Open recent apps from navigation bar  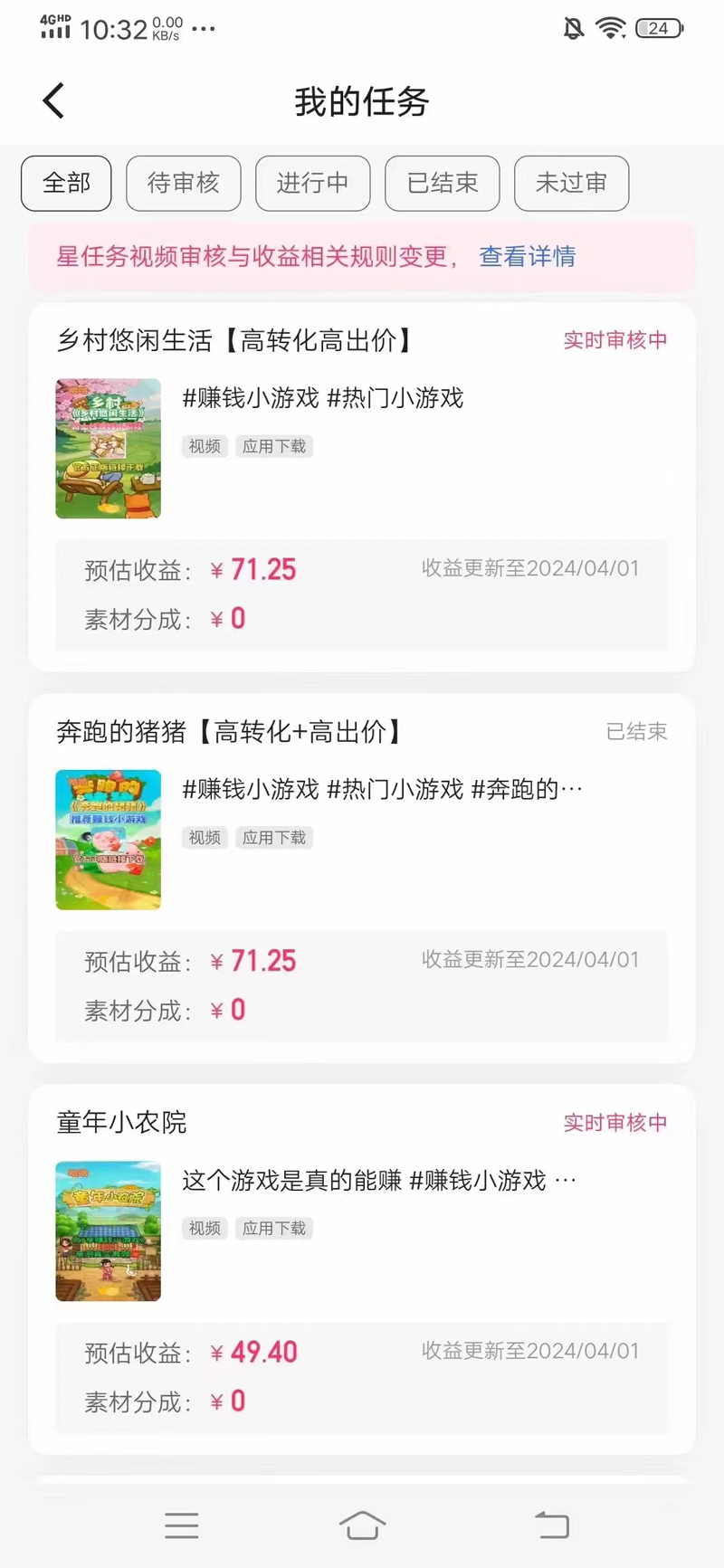pos(182,1525)
